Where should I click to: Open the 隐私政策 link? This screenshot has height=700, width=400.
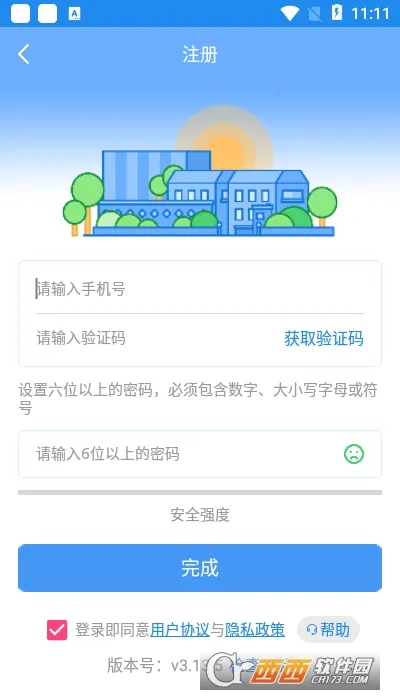point(255,630)
